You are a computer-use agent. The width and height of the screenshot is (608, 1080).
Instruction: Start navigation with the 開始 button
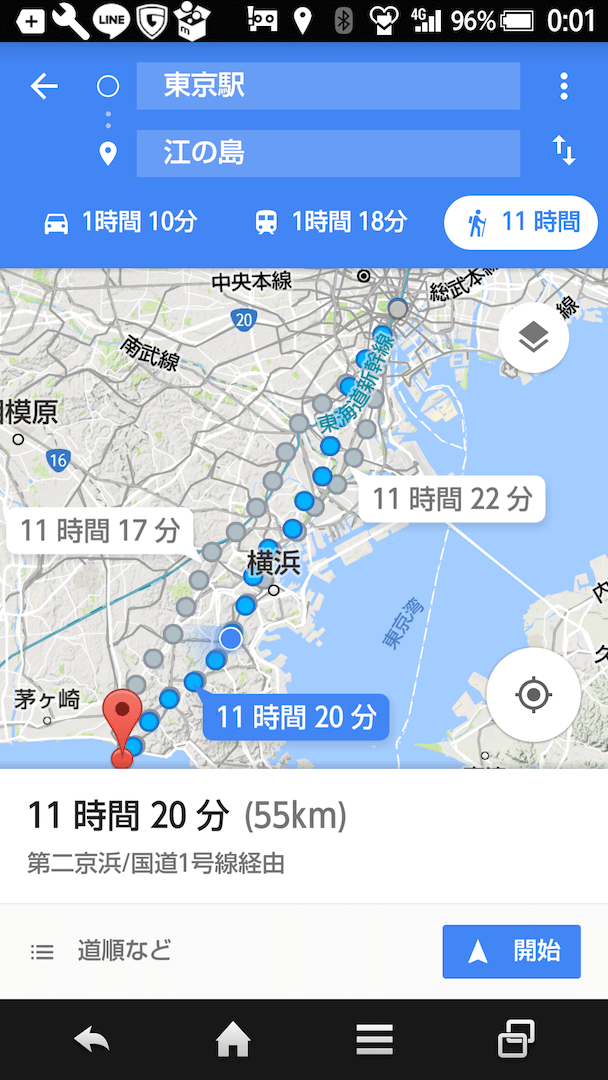512,951
